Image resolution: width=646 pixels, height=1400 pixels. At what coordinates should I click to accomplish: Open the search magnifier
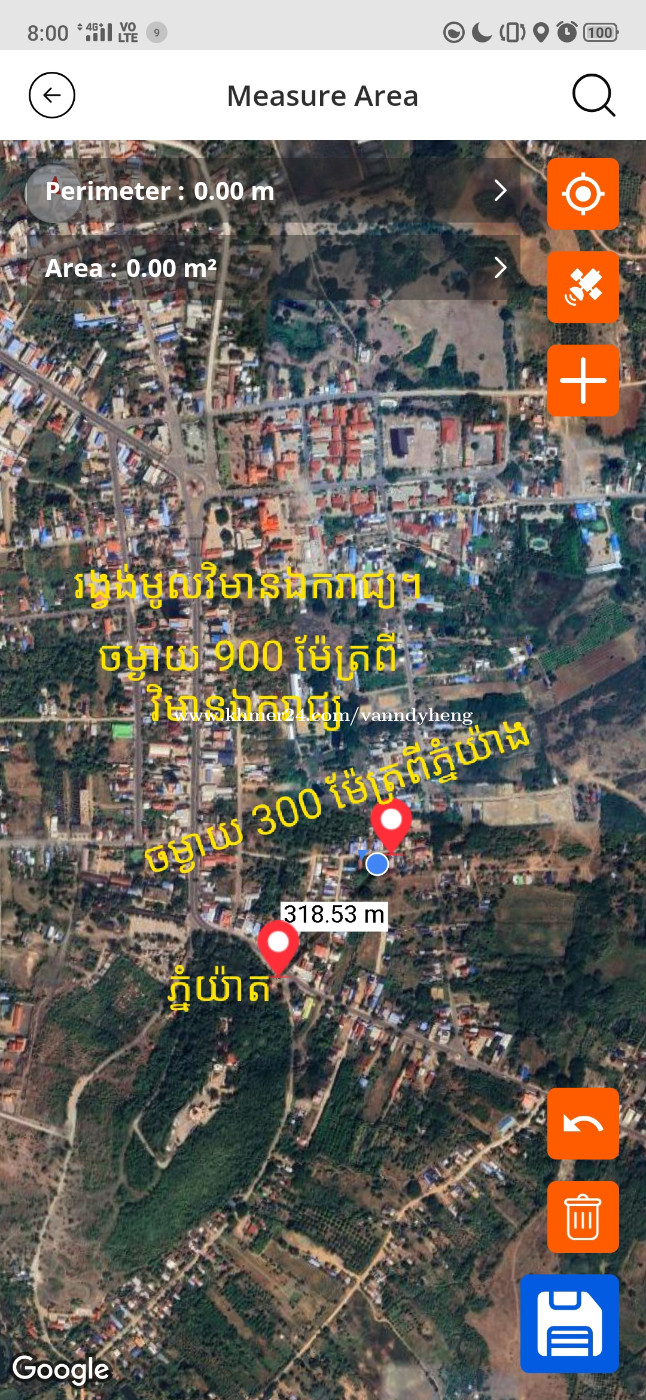(592, 96)
